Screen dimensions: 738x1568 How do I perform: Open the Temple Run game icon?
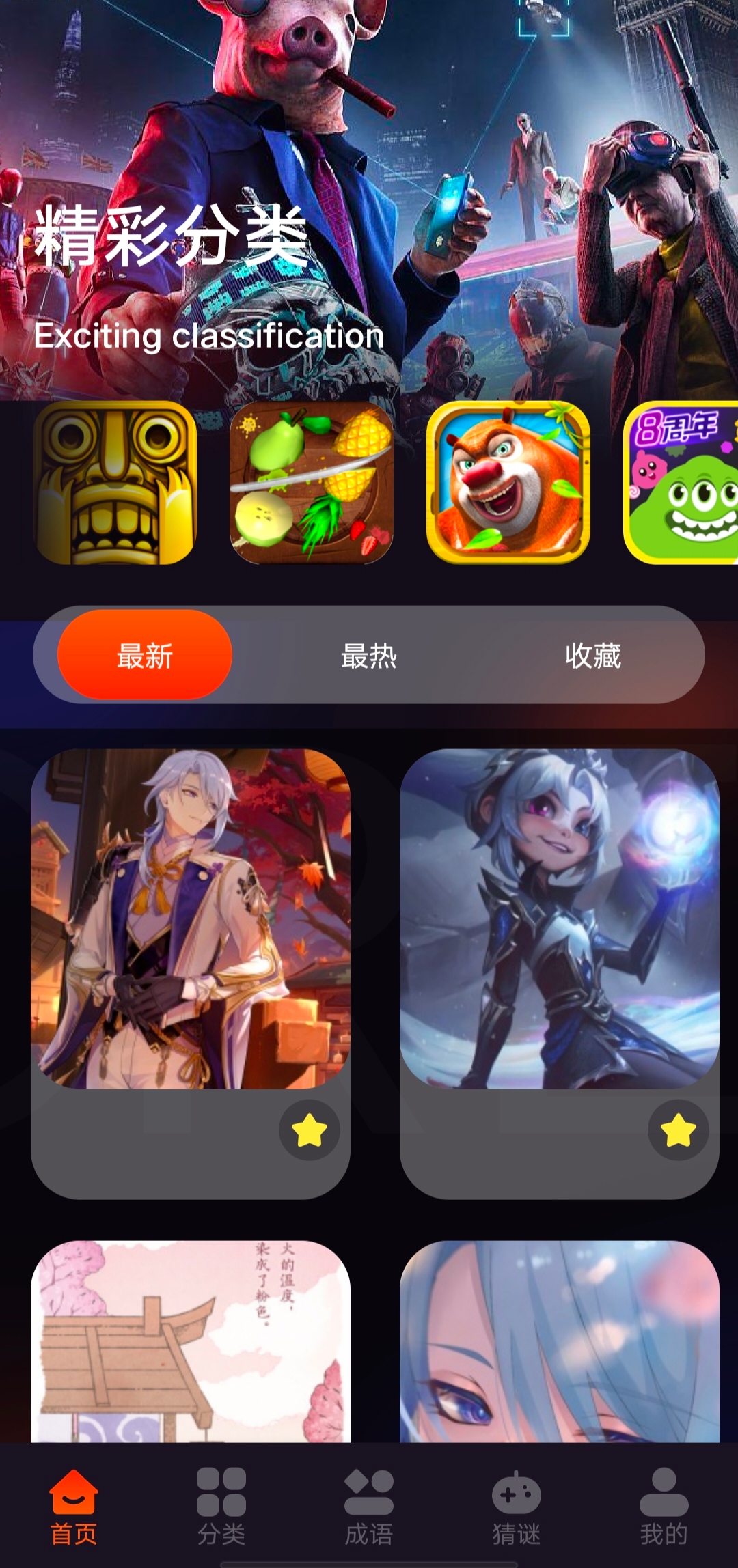click(115, 482)
